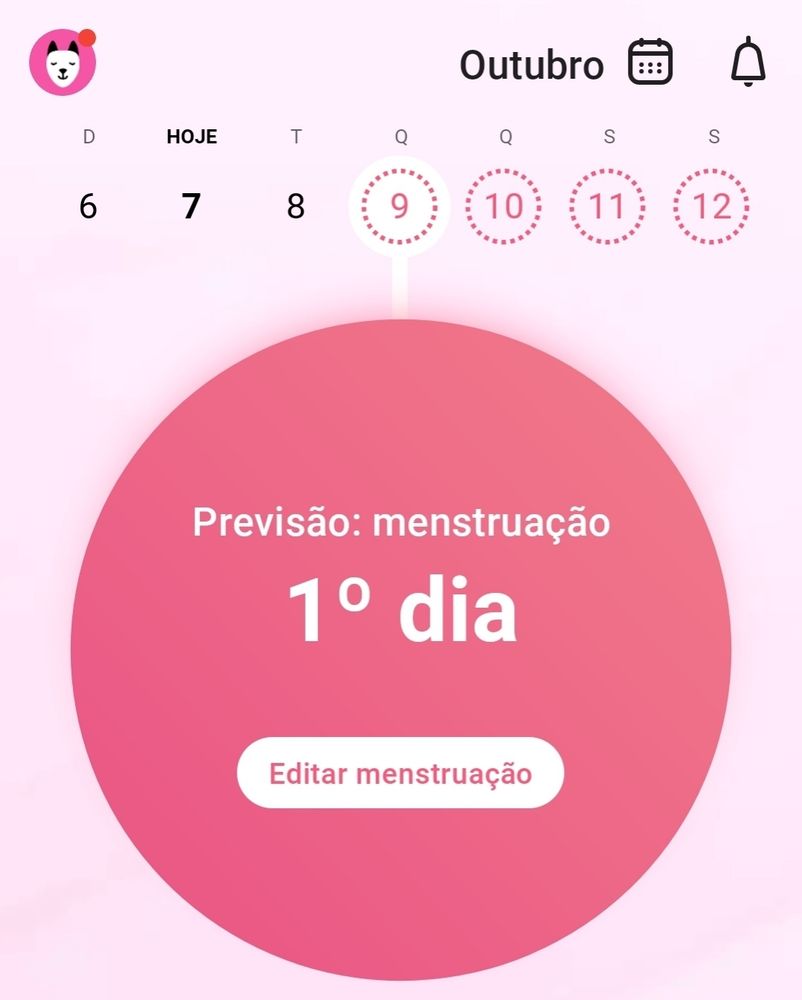Select day 6 in the week strip
The image size is (802, 1000).
[88, 207]
